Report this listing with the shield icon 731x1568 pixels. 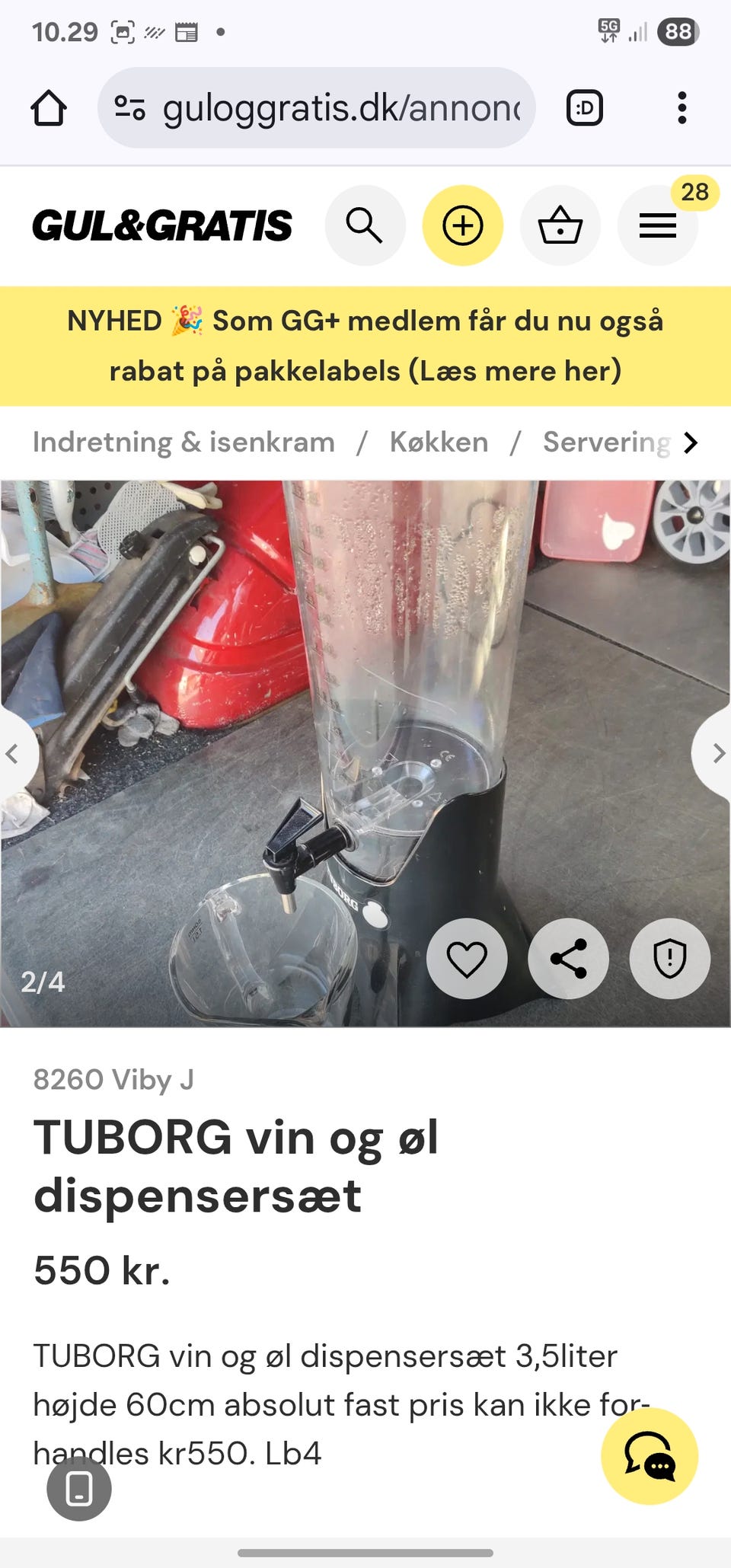tap(669, 958)
